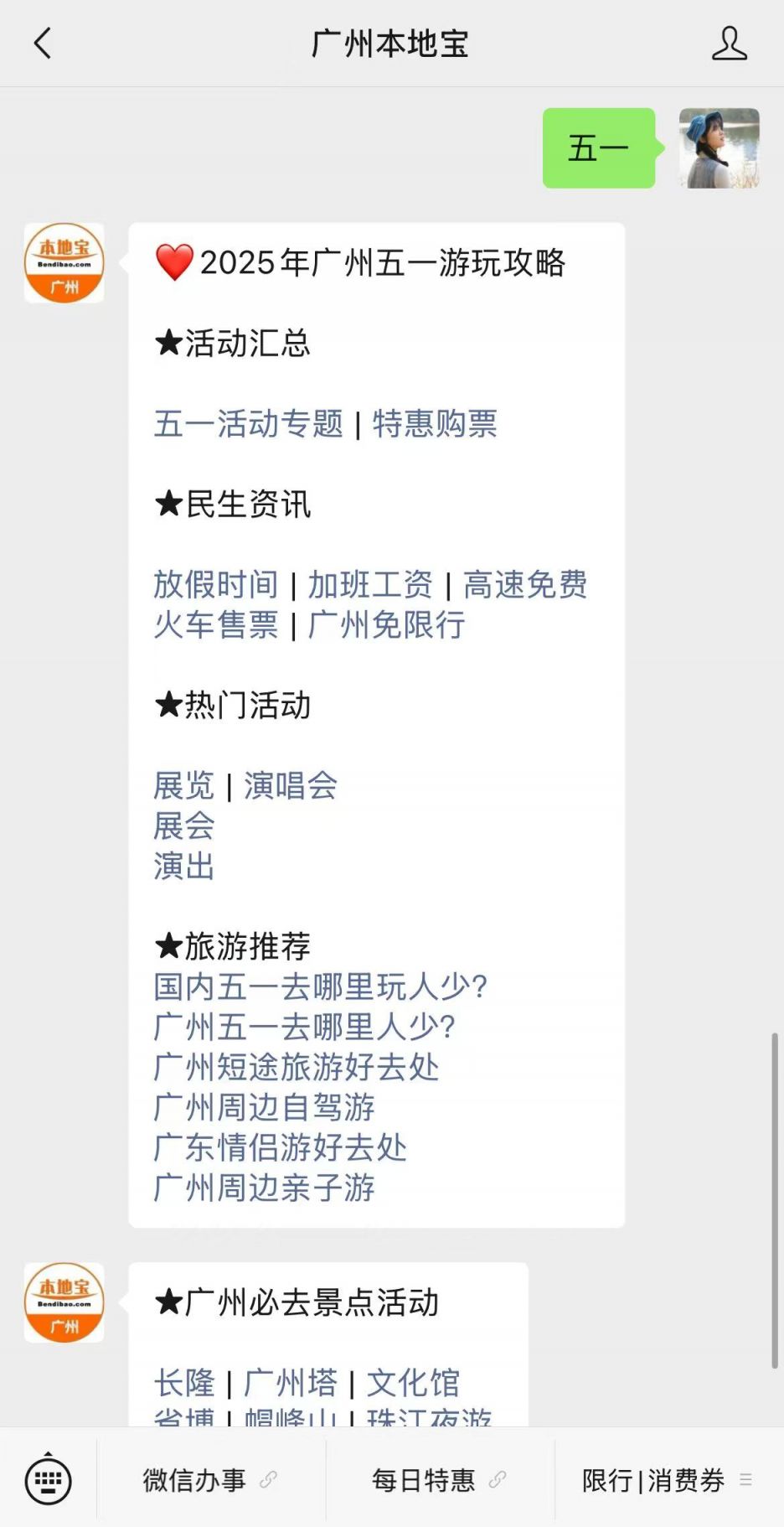Open the 特惠购票 link

[435, 424]
